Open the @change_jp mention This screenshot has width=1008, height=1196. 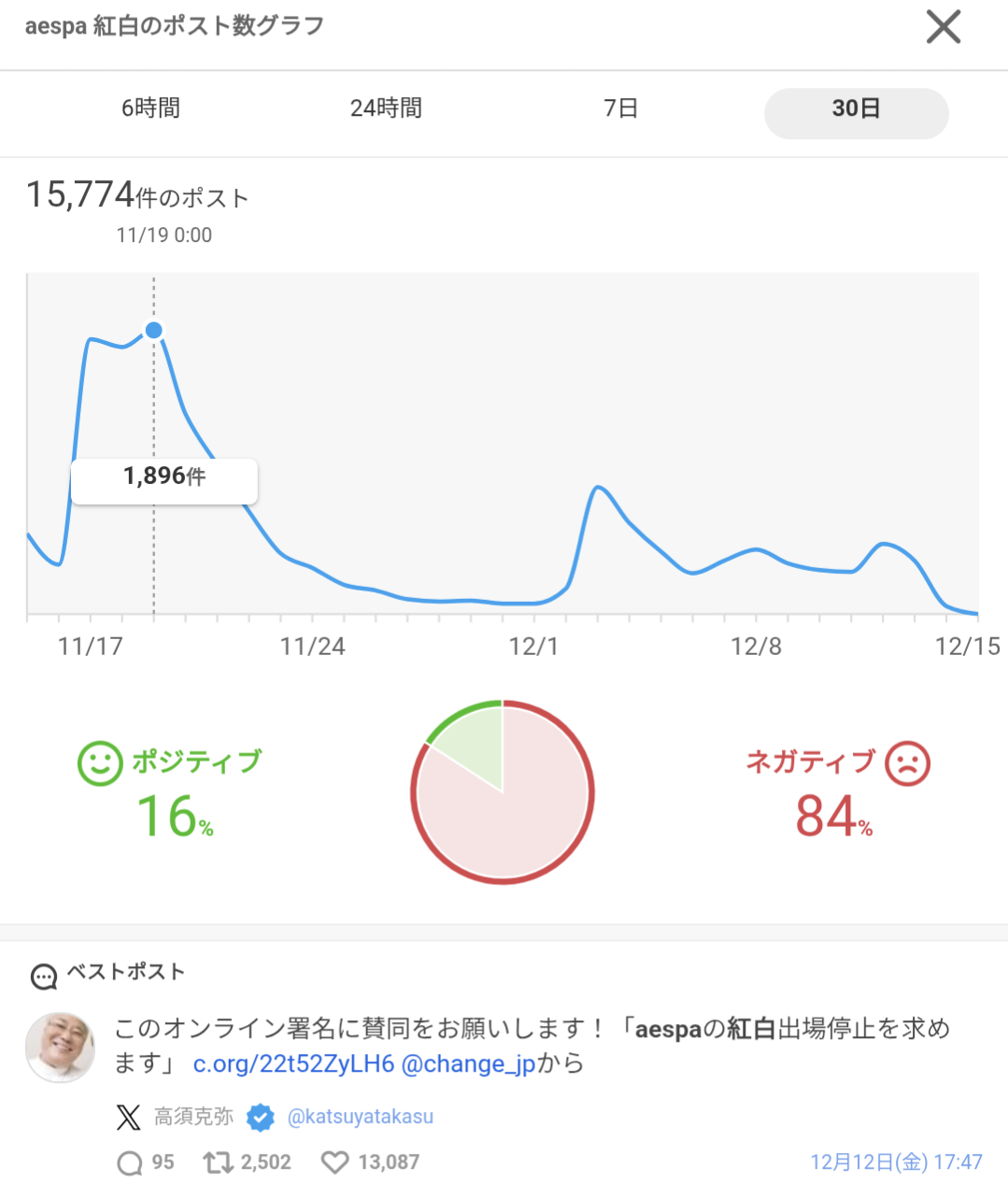click(468, 1064)
